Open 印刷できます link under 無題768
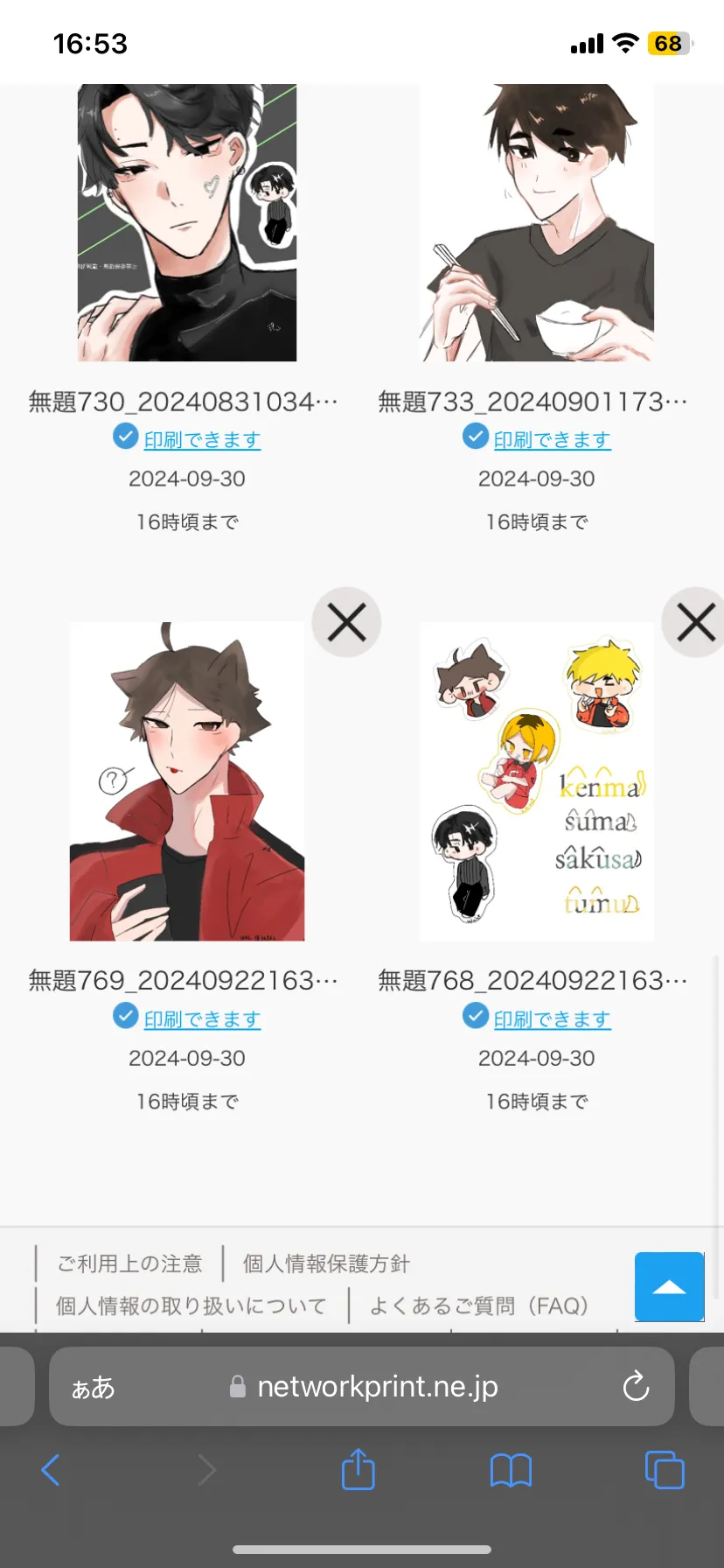724x1568 pixels. (x=552, y=1018)
